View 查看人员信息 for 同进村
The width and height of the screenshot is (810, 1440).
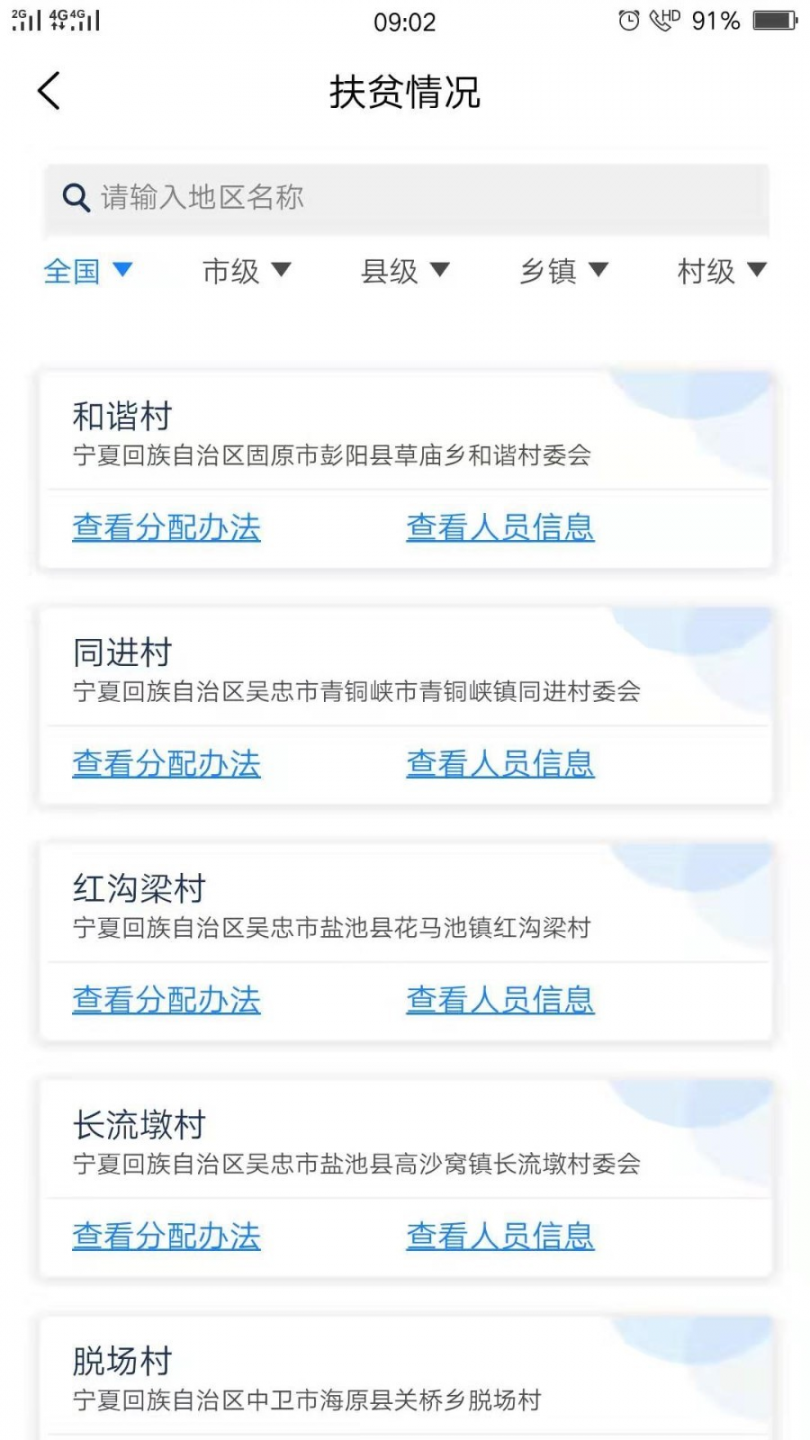point(500,763)
